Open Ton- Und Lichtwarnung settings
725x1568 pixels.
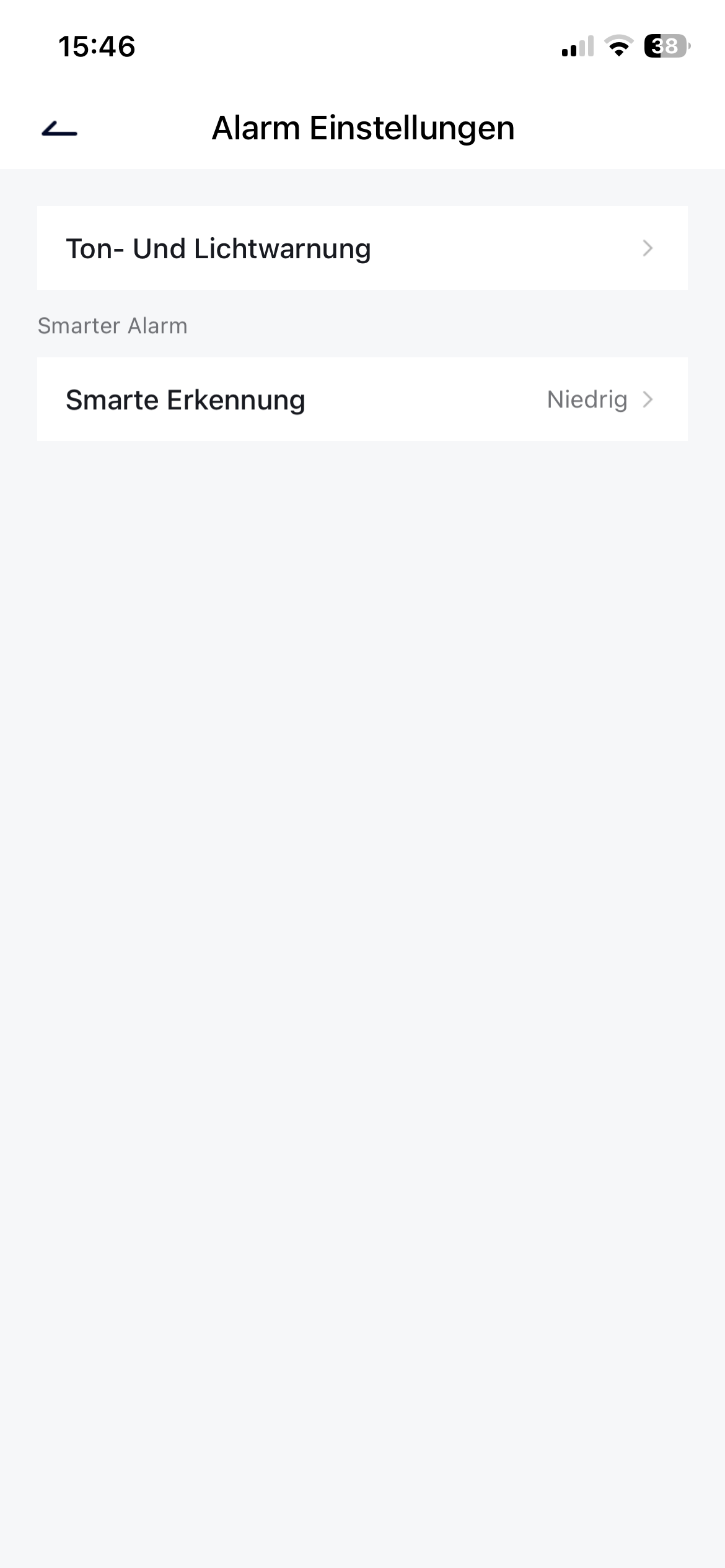point(362,248)
